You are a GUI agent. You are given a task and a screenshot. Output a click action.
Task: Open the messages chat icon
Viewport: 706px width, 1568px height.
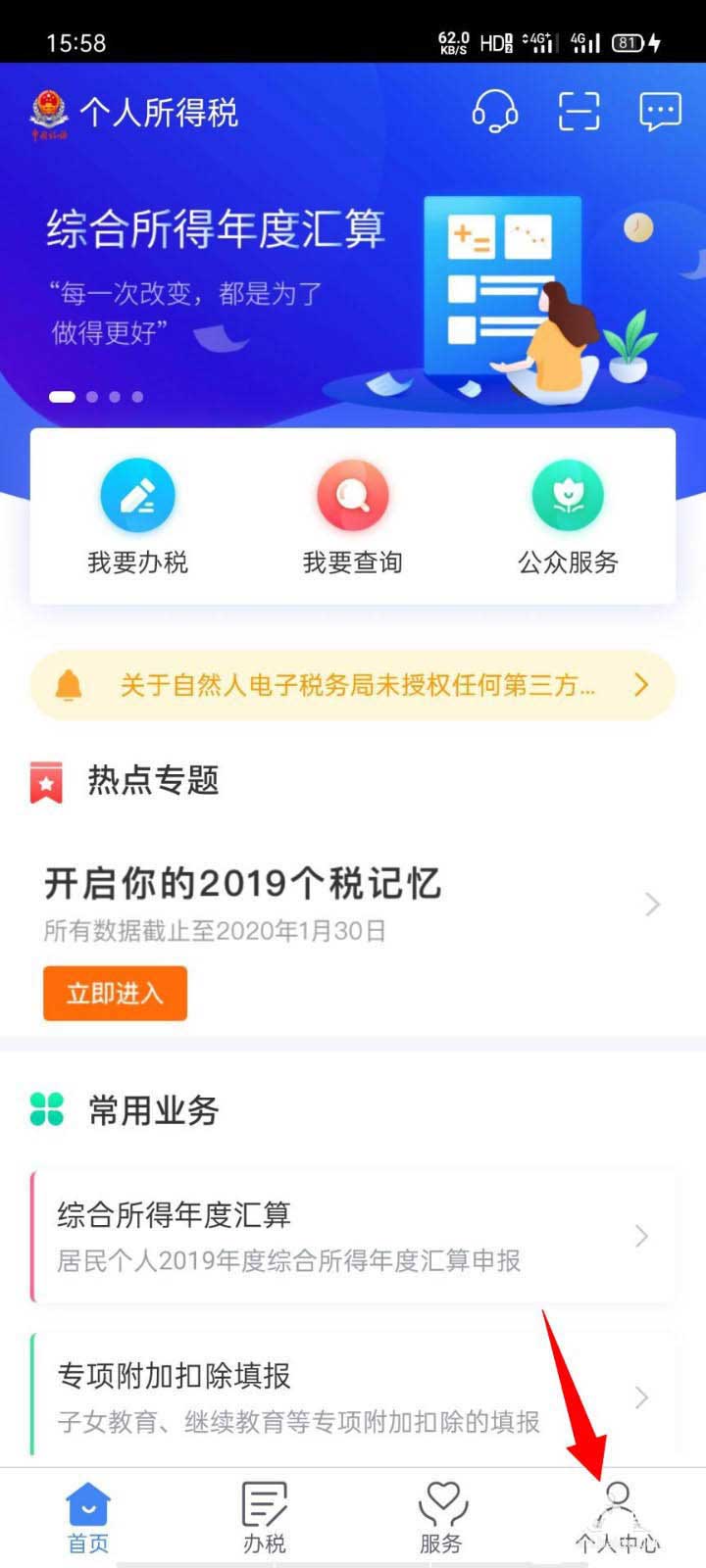660,112
